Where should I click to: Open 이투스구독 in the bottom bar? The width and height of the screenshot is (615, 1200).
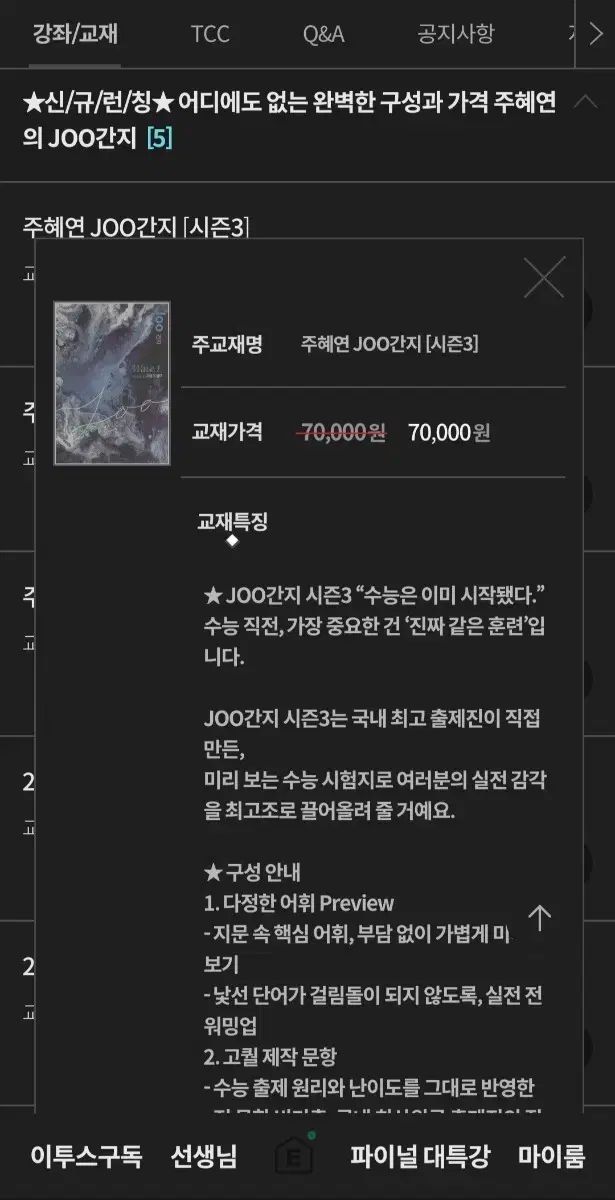[86, 1157]
